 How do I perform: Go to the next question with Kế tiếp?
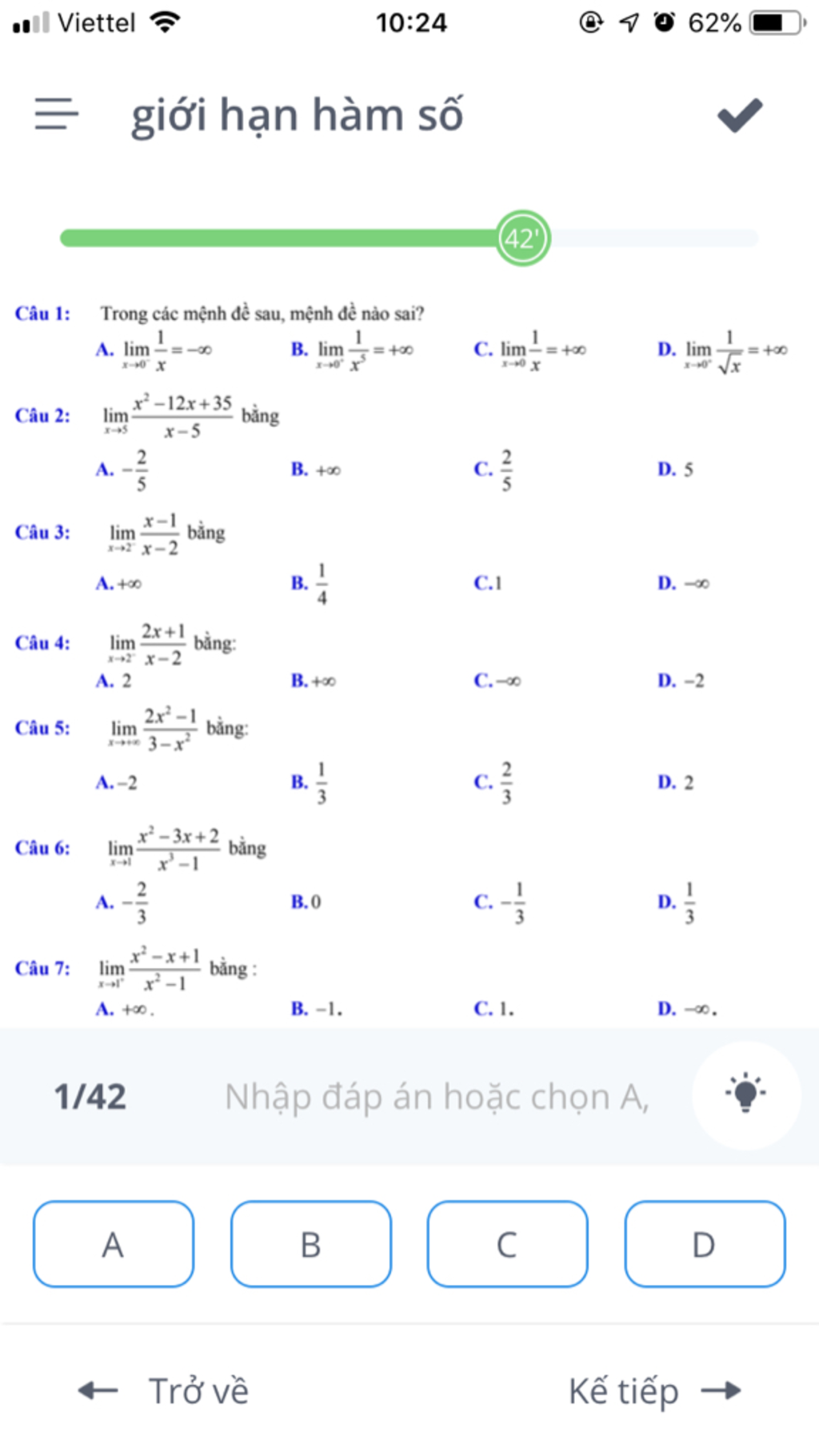[654, 1391]
